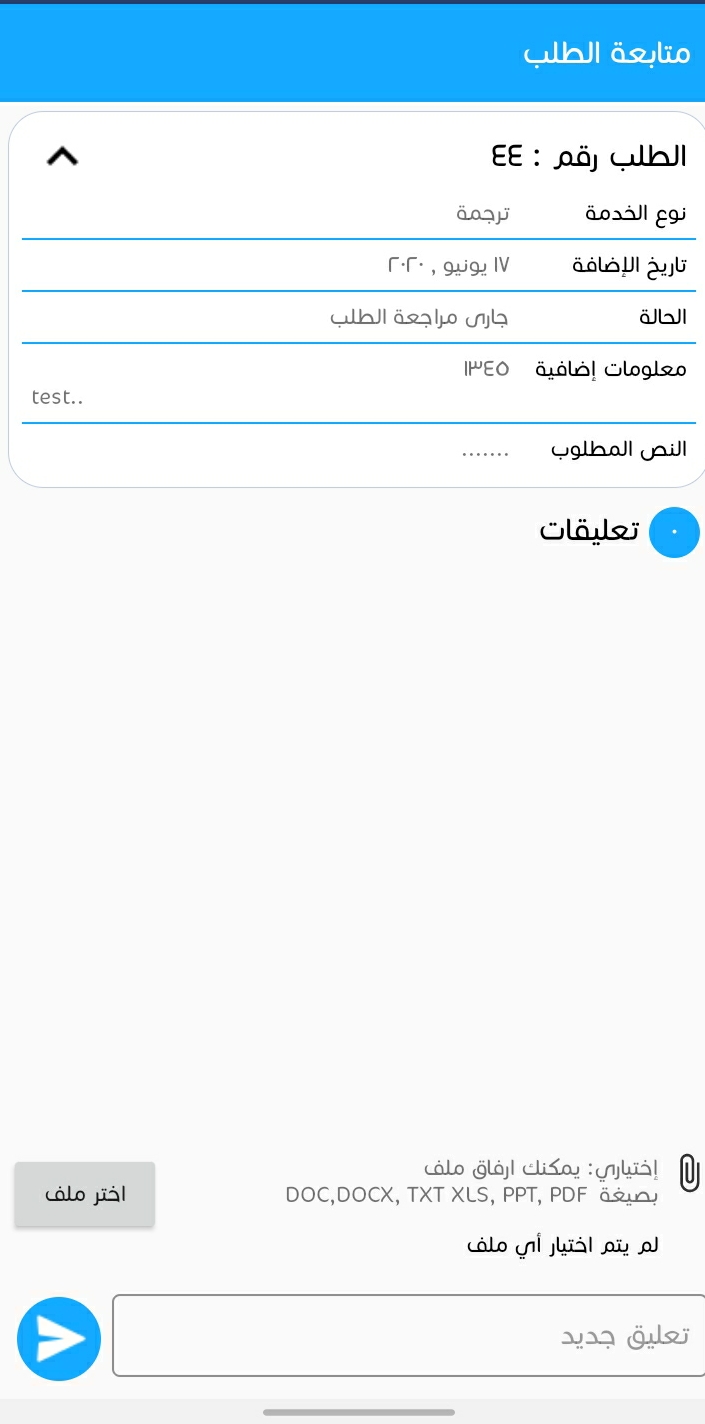Focus the تعليق جديد comment field

point(409,1336)
